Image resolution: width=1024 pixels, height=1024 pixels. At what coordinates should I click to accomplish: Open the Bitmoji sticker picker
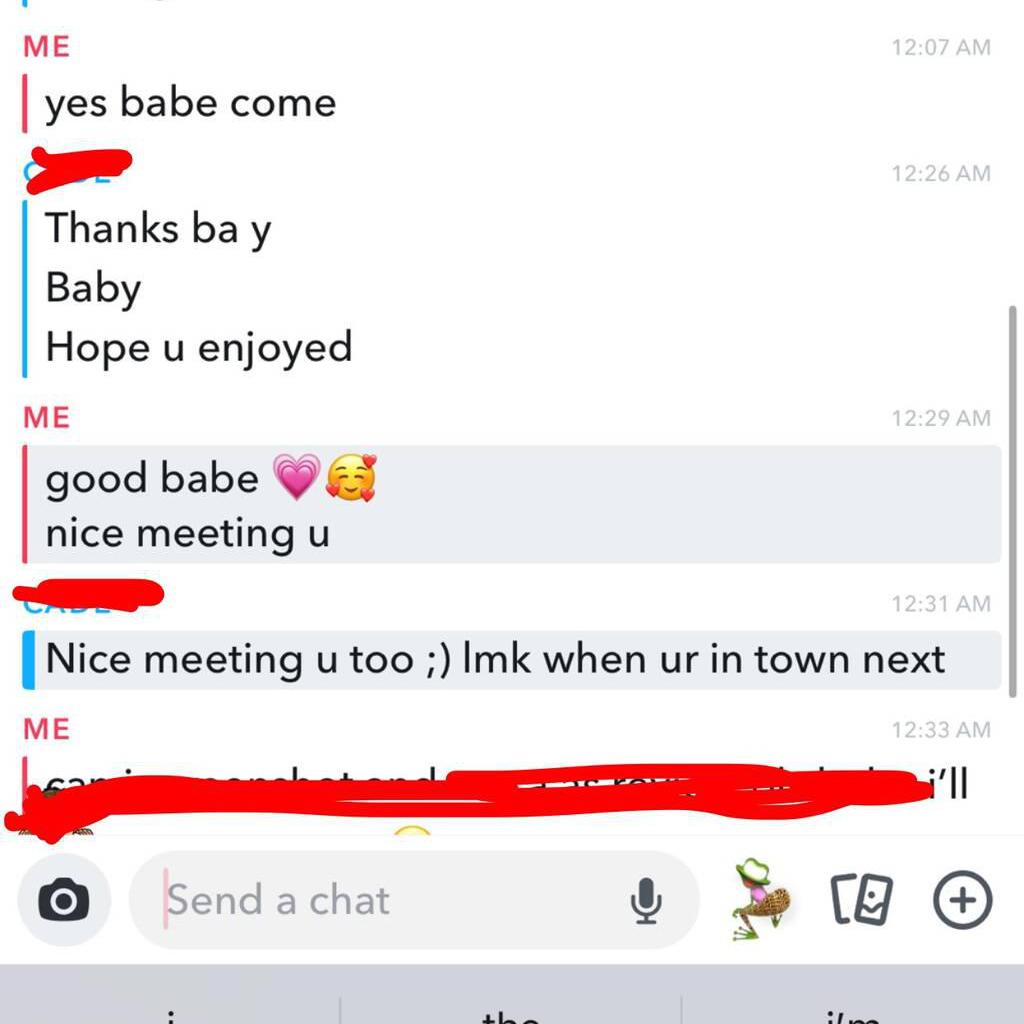(764, 900)
